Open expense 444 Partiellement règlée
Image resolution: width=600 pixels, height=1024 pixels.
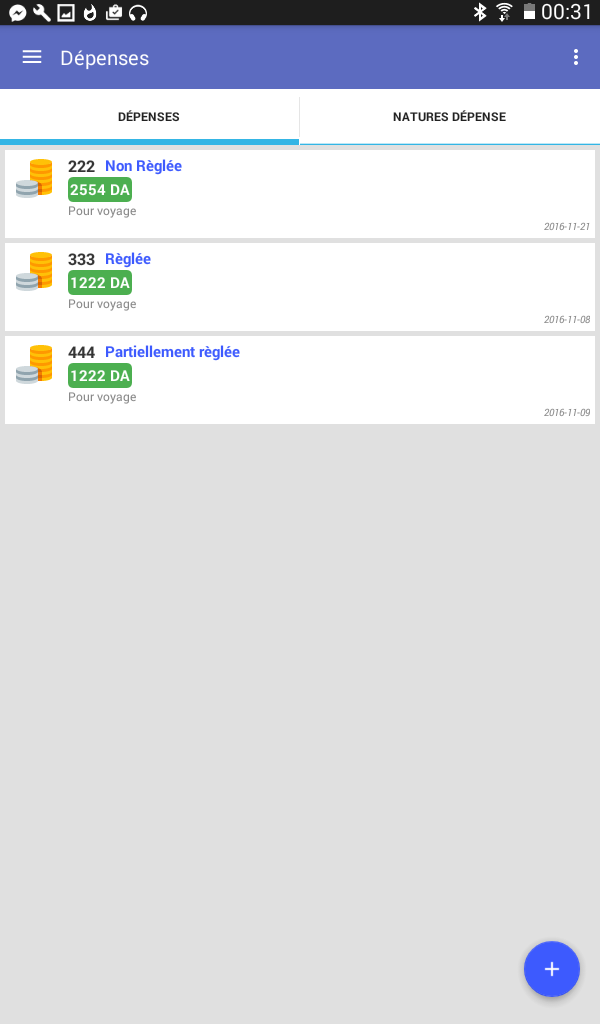(x=300, y=379)
